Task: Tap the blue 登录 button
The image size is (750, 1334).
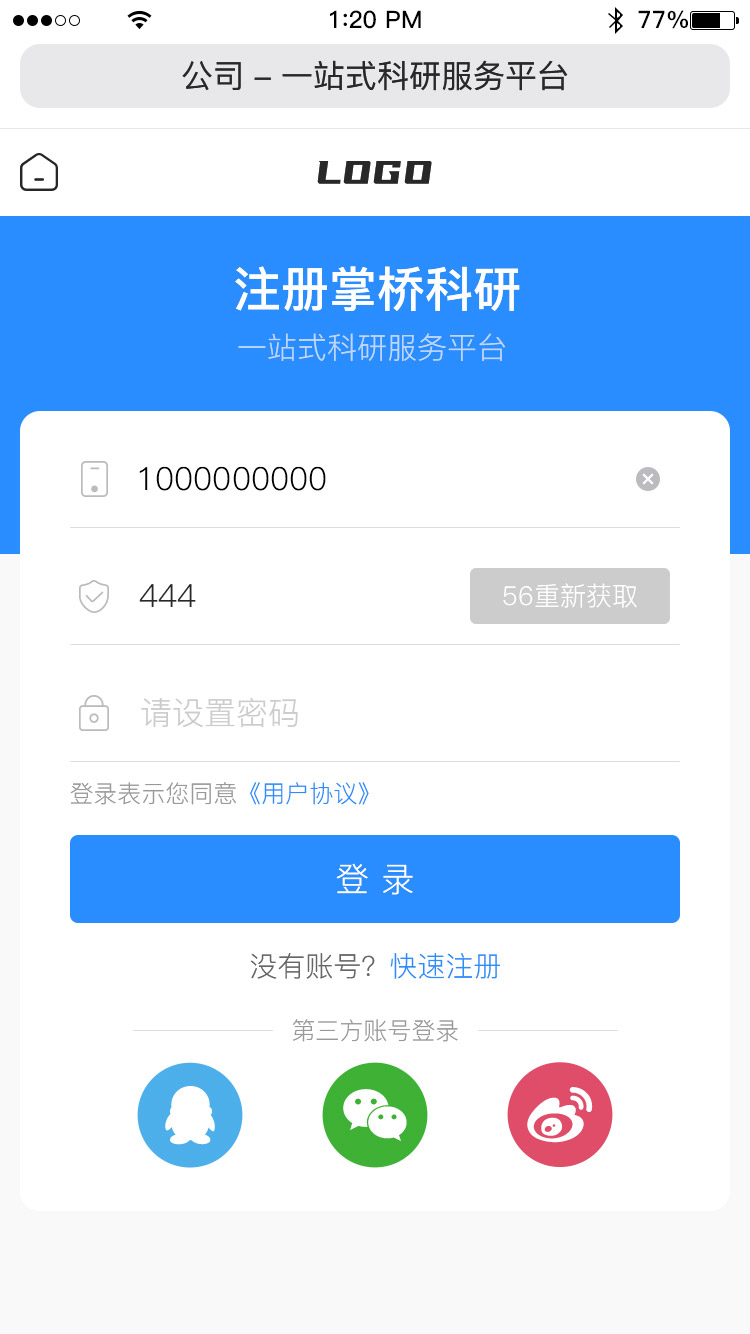Action: 375,879
